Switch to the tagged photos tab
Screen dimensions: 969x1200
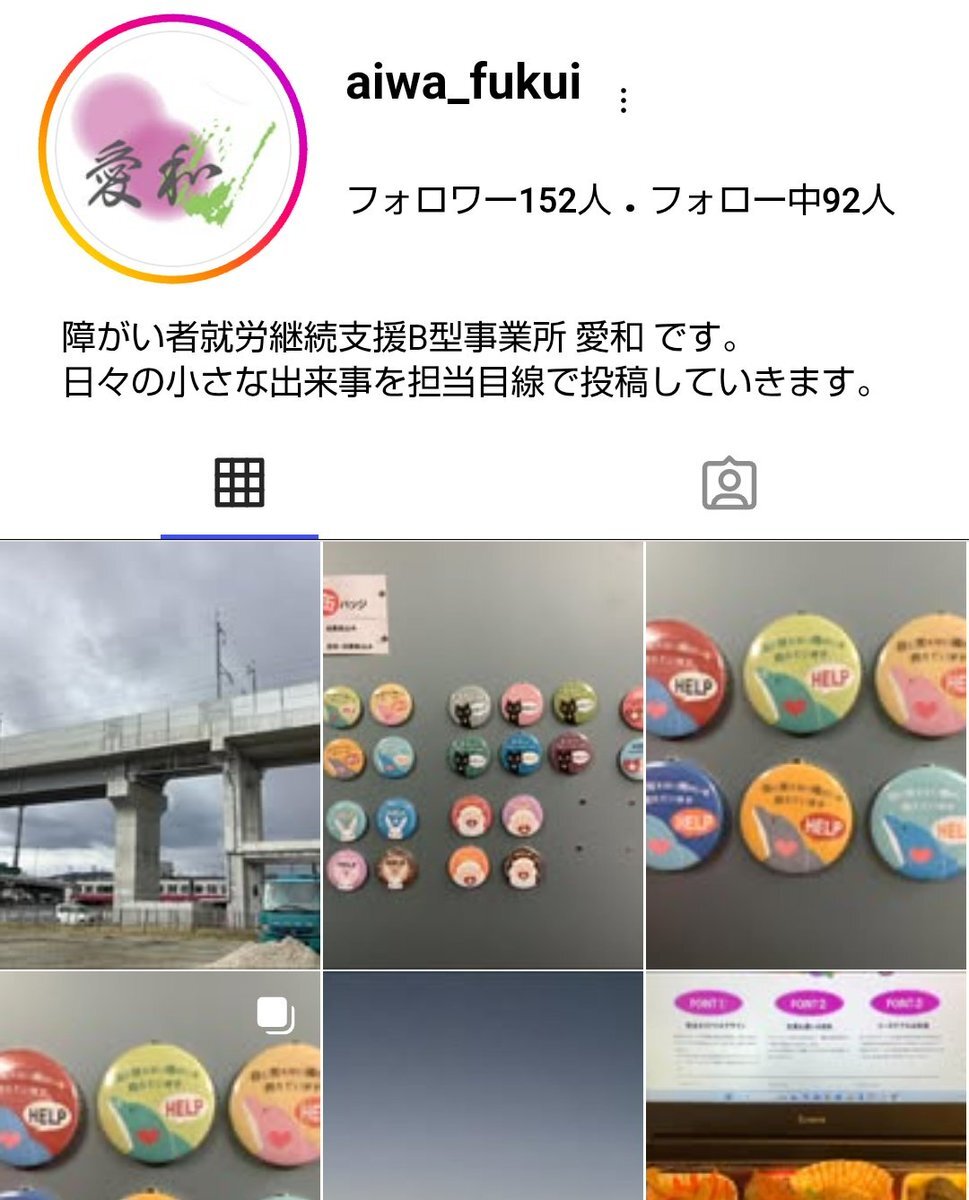729,484
